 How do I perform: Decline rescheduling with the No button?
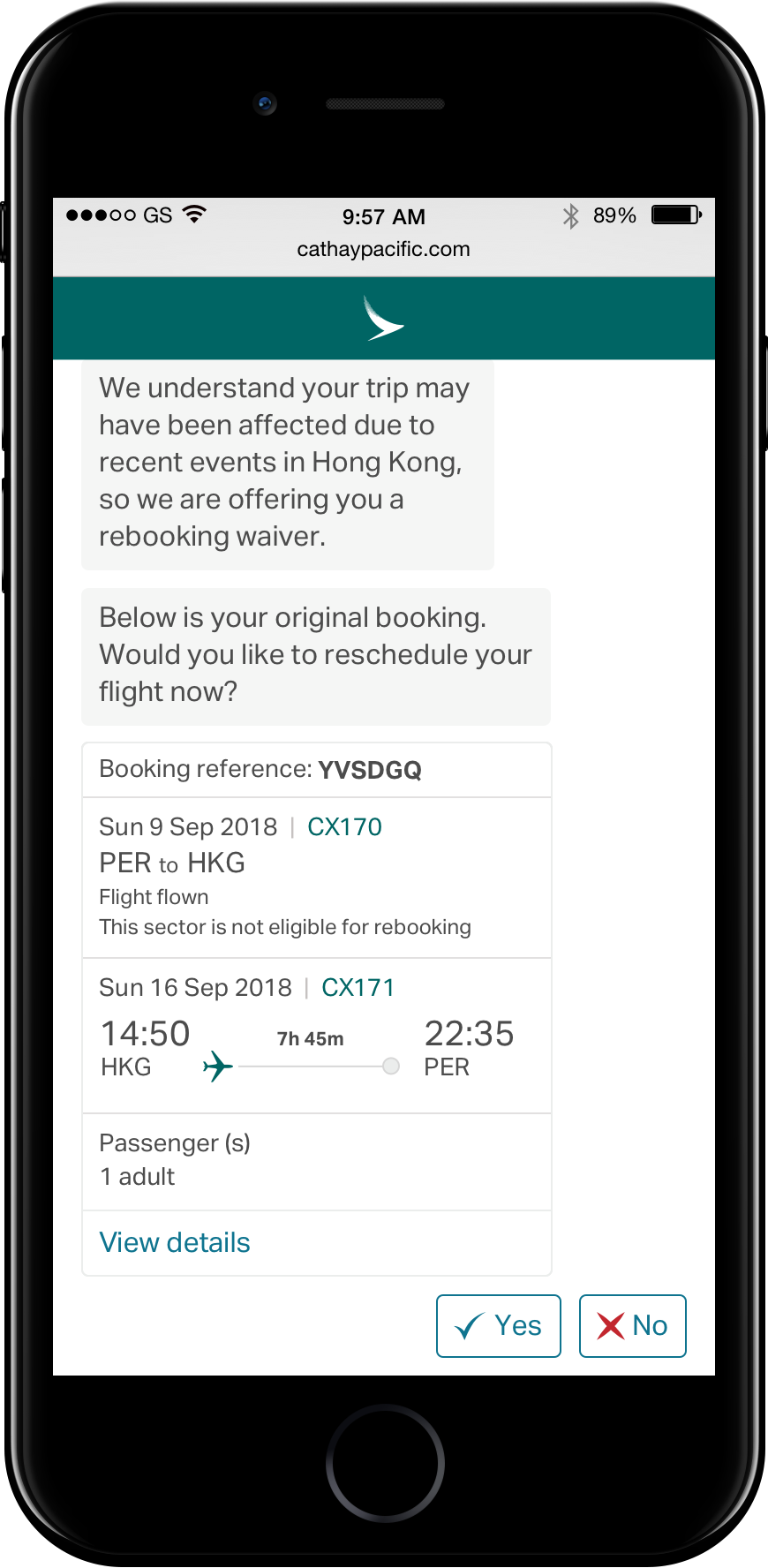632,1325
